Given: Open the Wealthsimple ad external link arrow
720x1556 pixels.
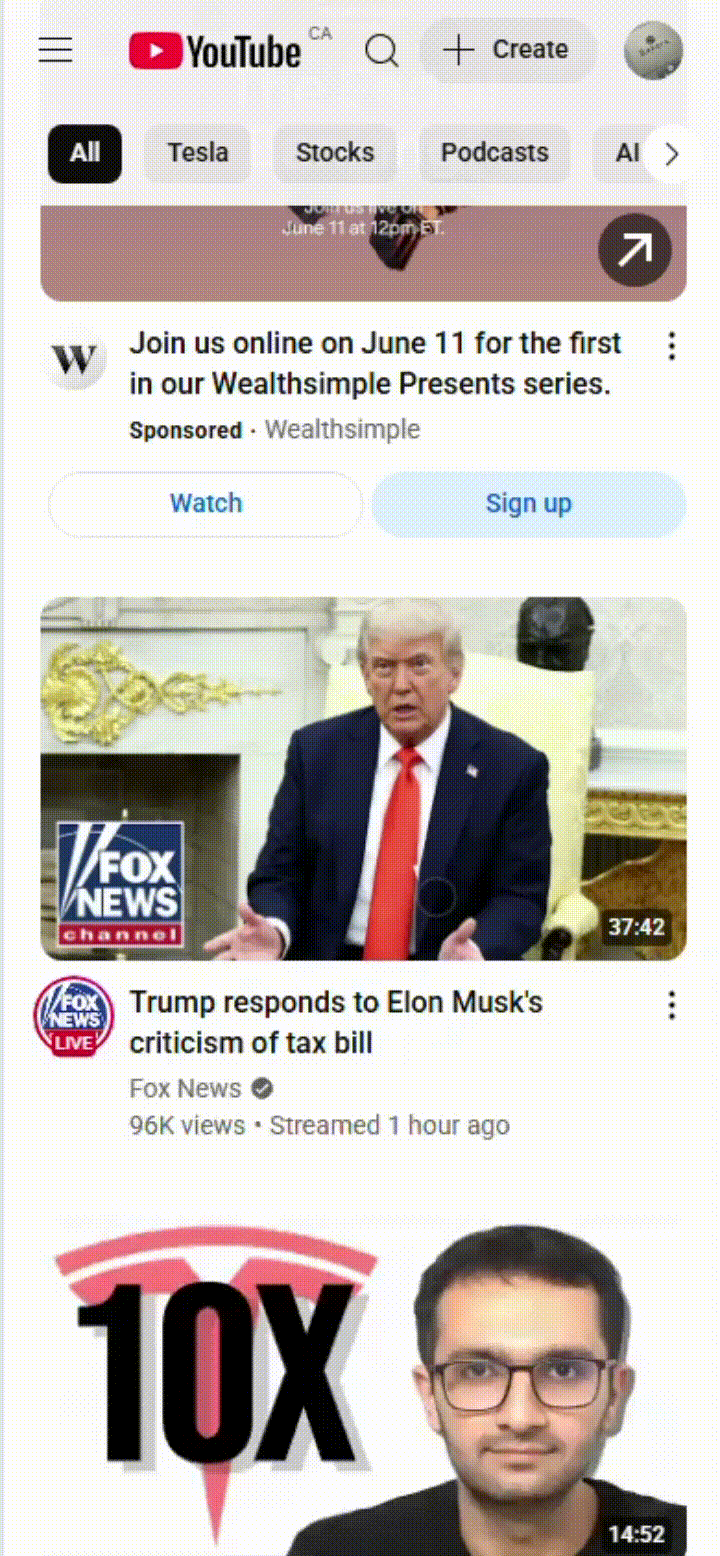Looking at the screenshot, I should tap(634, 250).
